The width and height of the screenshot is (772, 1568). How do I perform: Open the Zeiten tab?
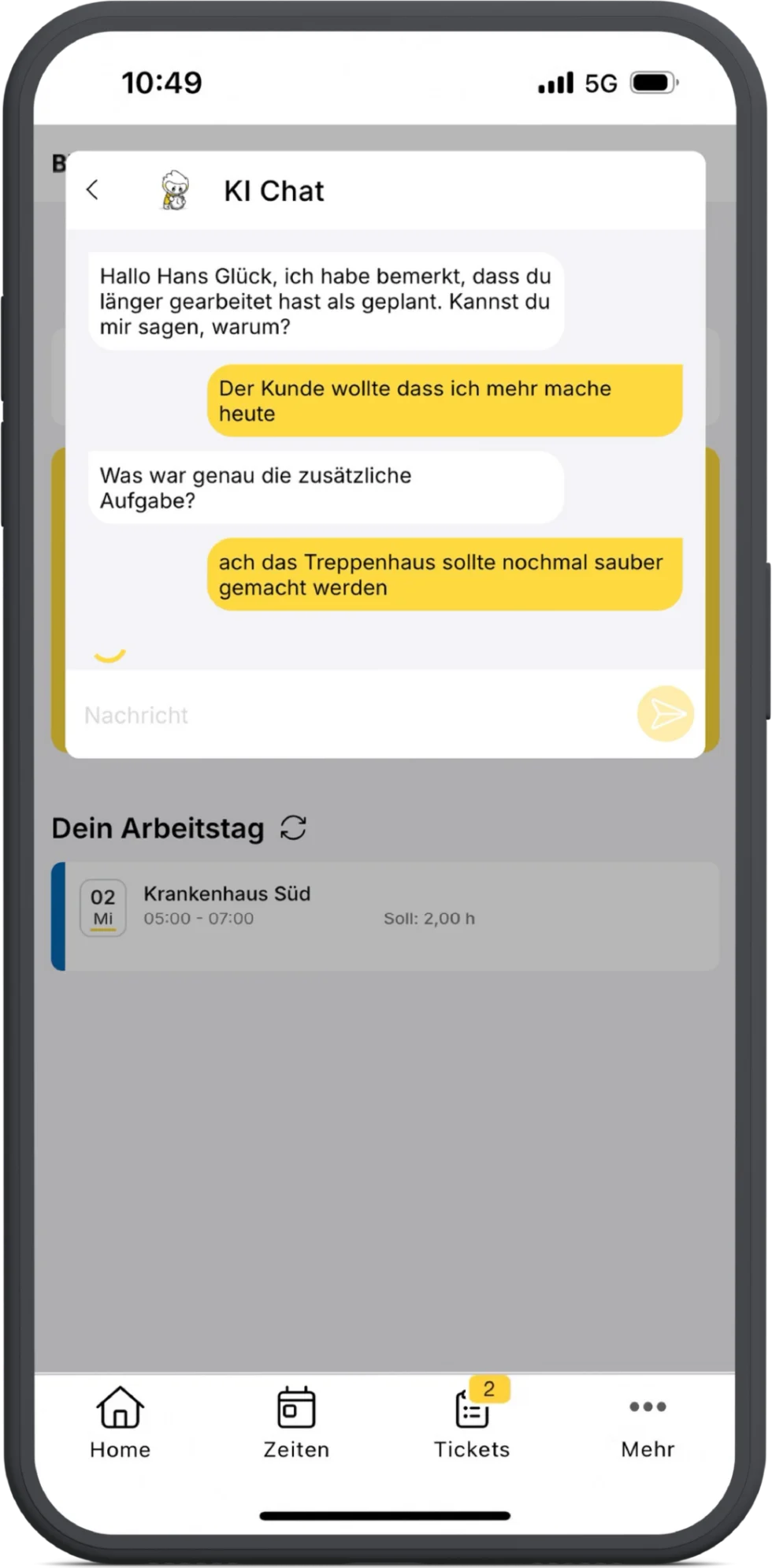pyautogui.click(x=296, y=1423)
